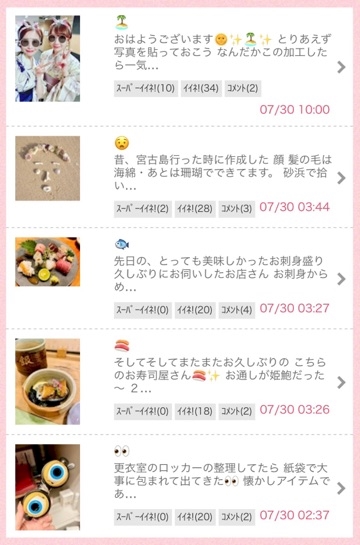Tap イイネ!(18) on the sushi restaurant post
Screen dimensions: 360x545
click(x=195, y=411)
